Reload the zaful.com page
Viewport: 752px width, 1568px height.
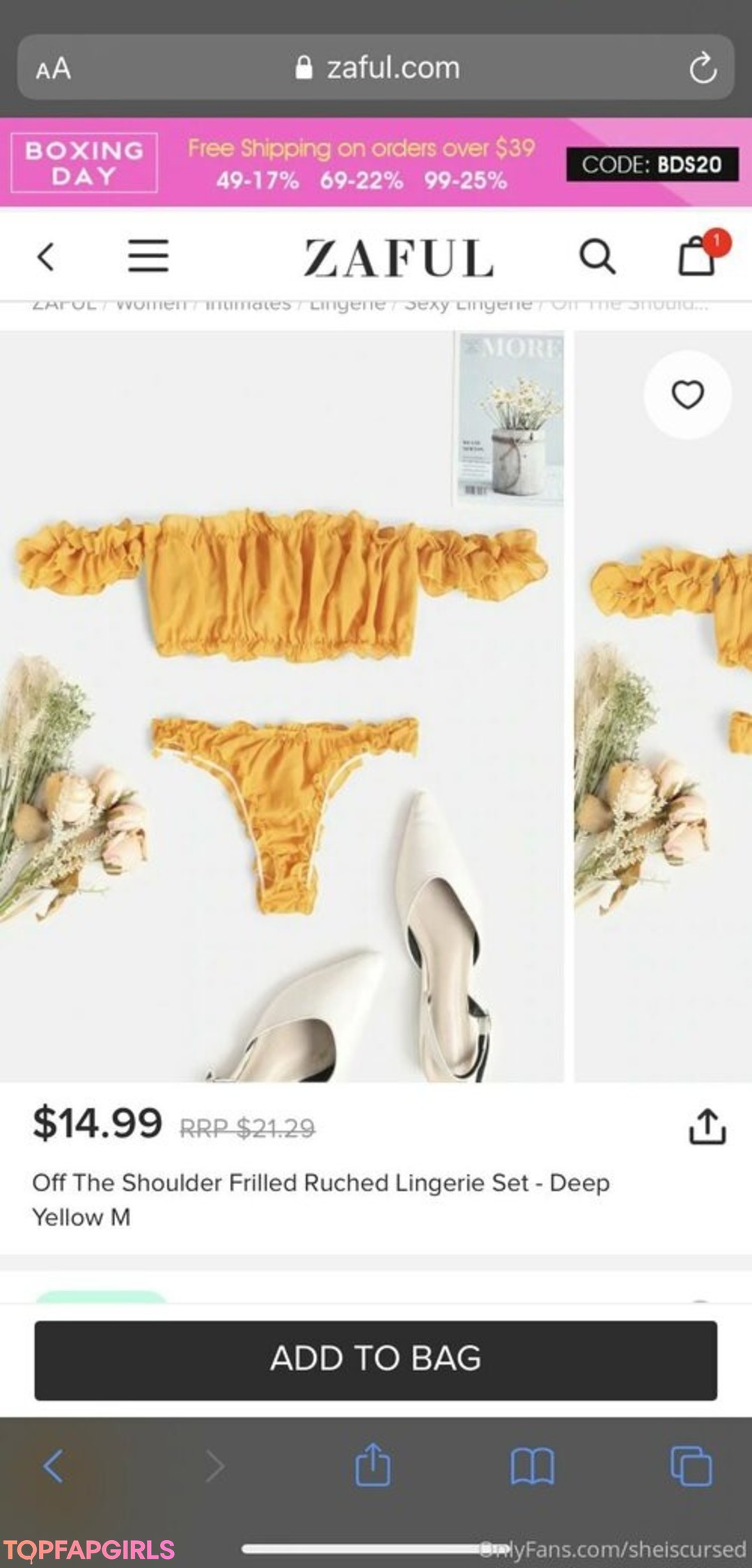703,68
